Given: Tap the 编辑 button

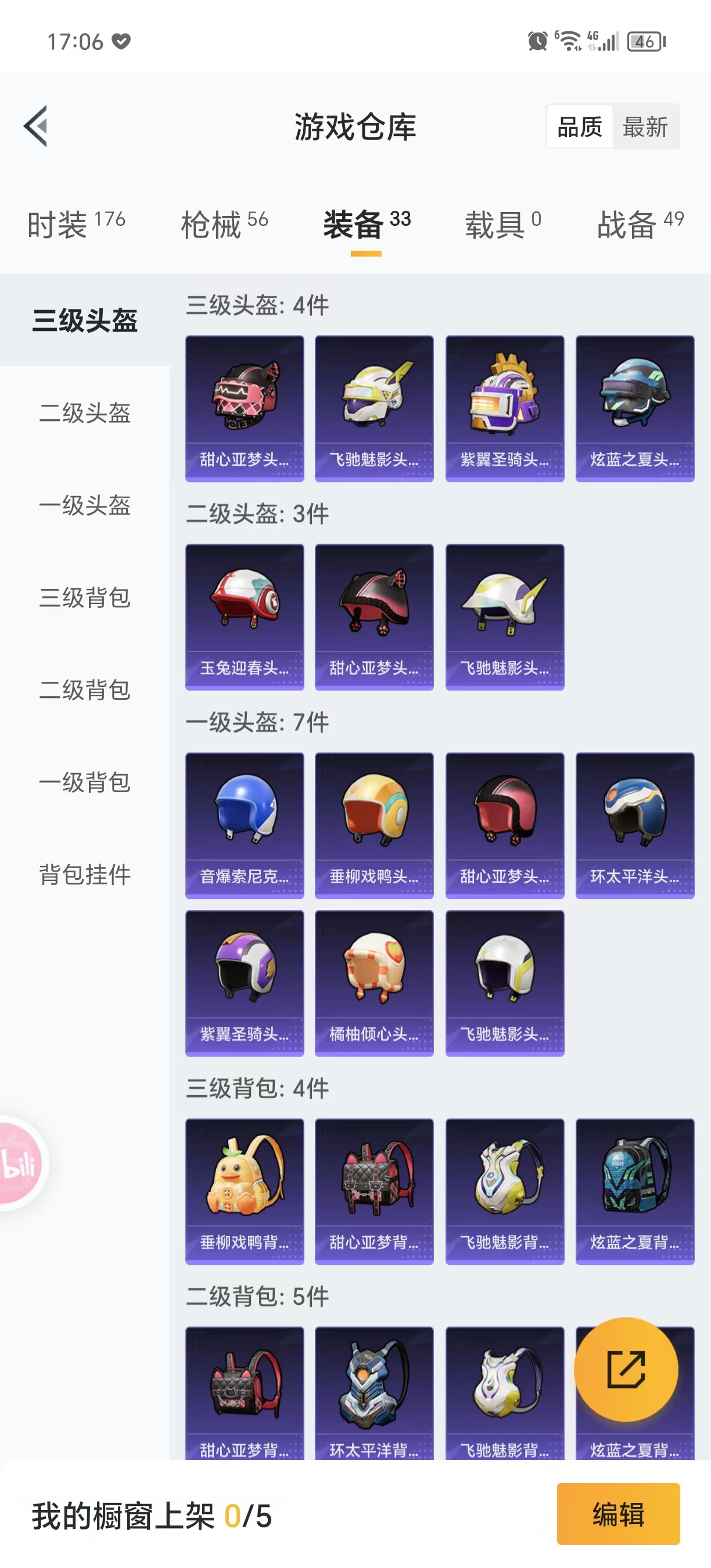Looking at the screenshot, I should click(x=618, y=1514).
